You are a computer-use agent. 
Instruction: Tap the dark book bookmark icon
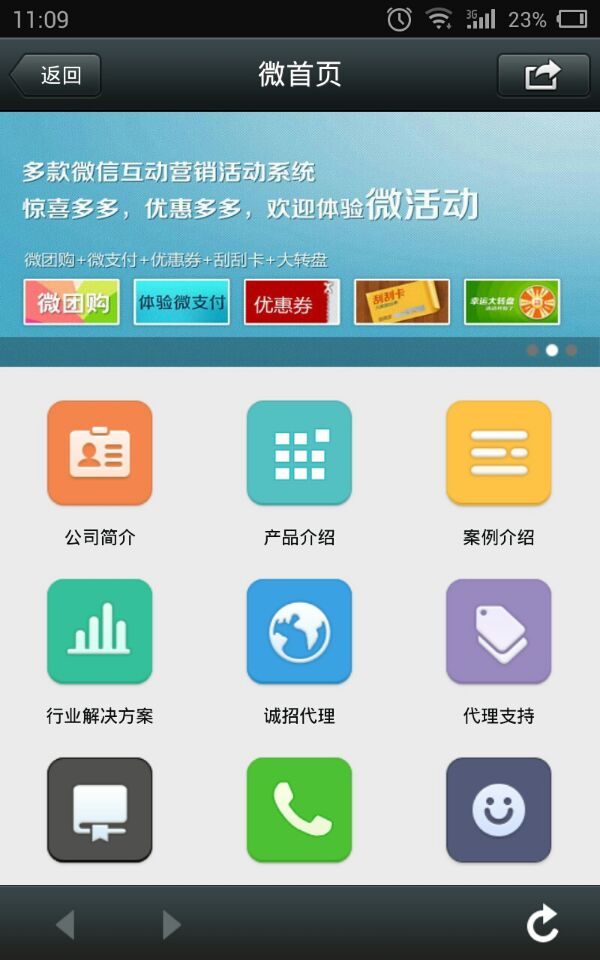pyautogui.click(x=100, y=809)
